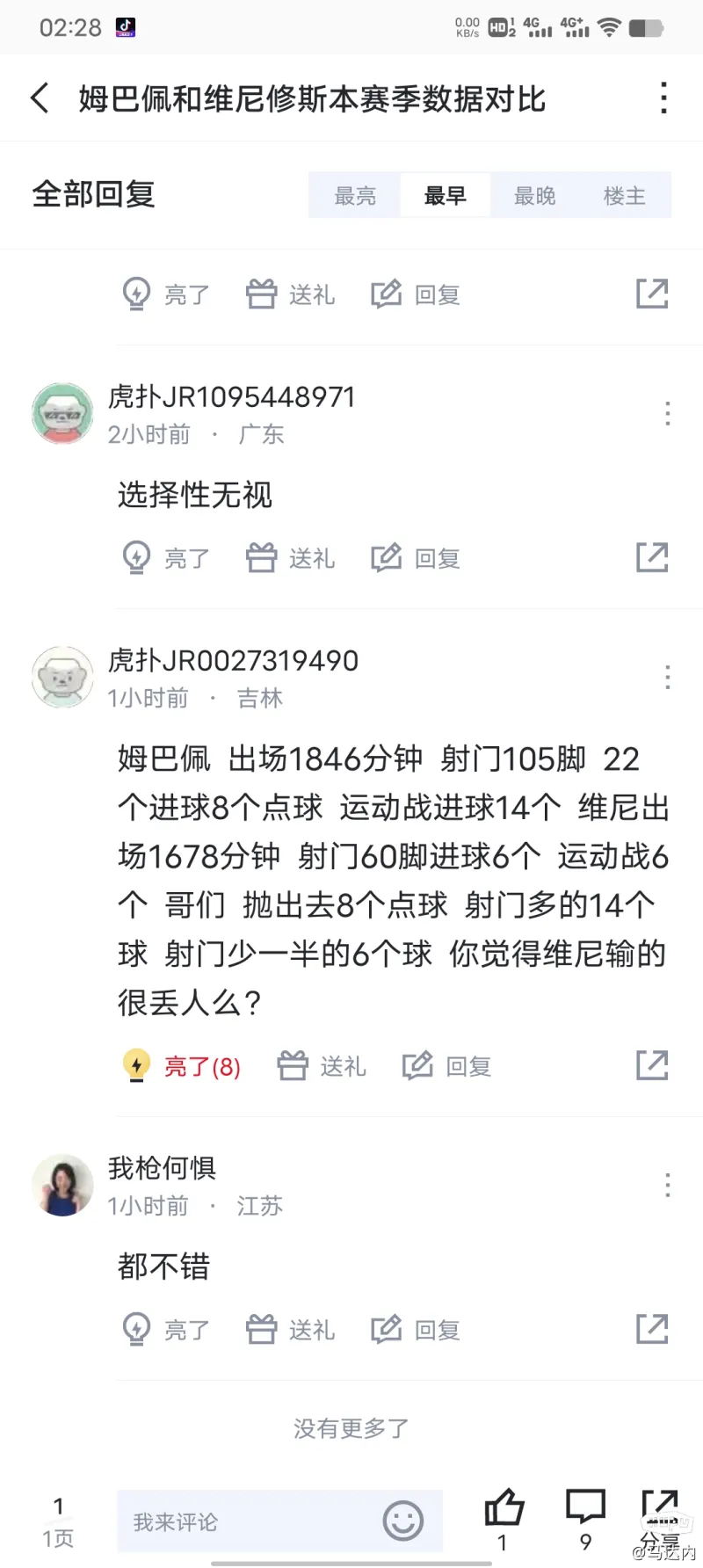The image size is (703, 1568).
Task: Send a gift to 虎扑JR1095448971's reply
Action: [290, 557]
